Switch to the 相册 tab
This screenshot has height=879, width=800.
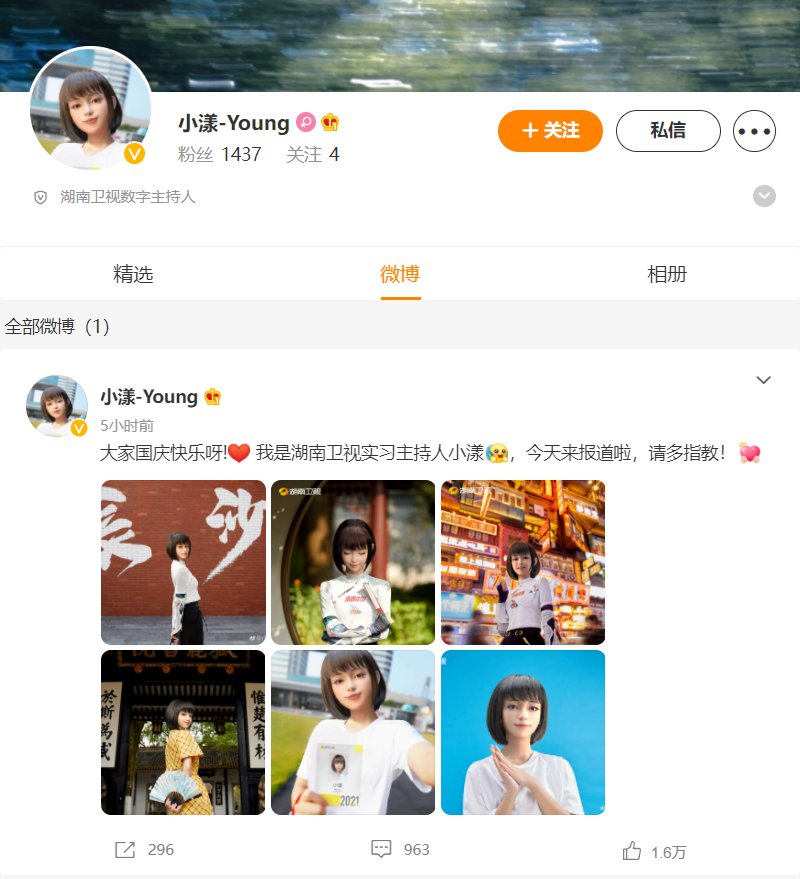tap(667, 274)
